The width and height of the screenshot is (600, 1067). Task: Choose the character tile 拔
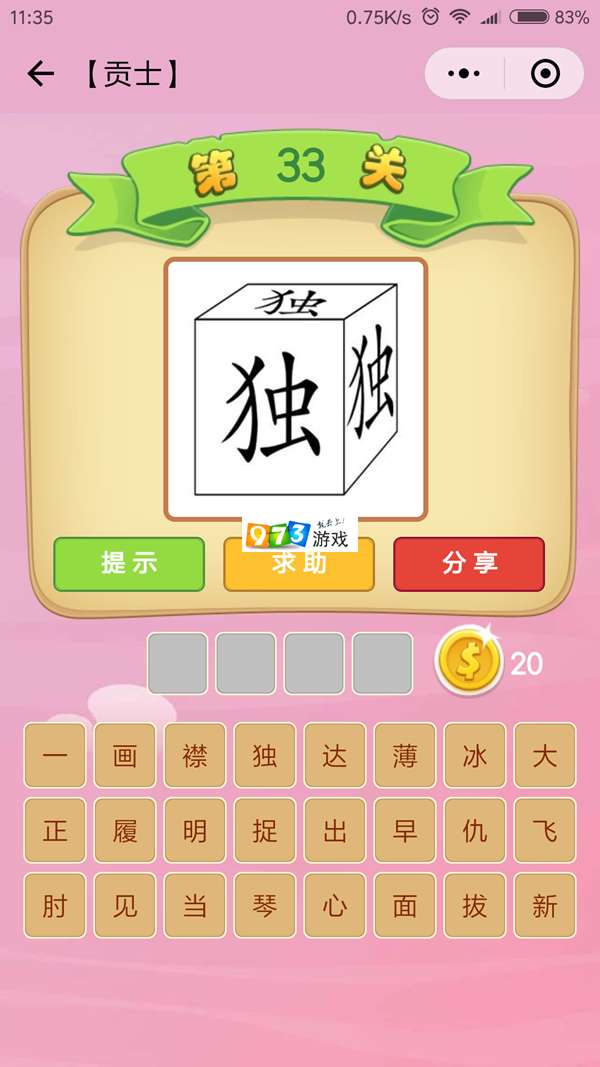click(x=475, y=906)
